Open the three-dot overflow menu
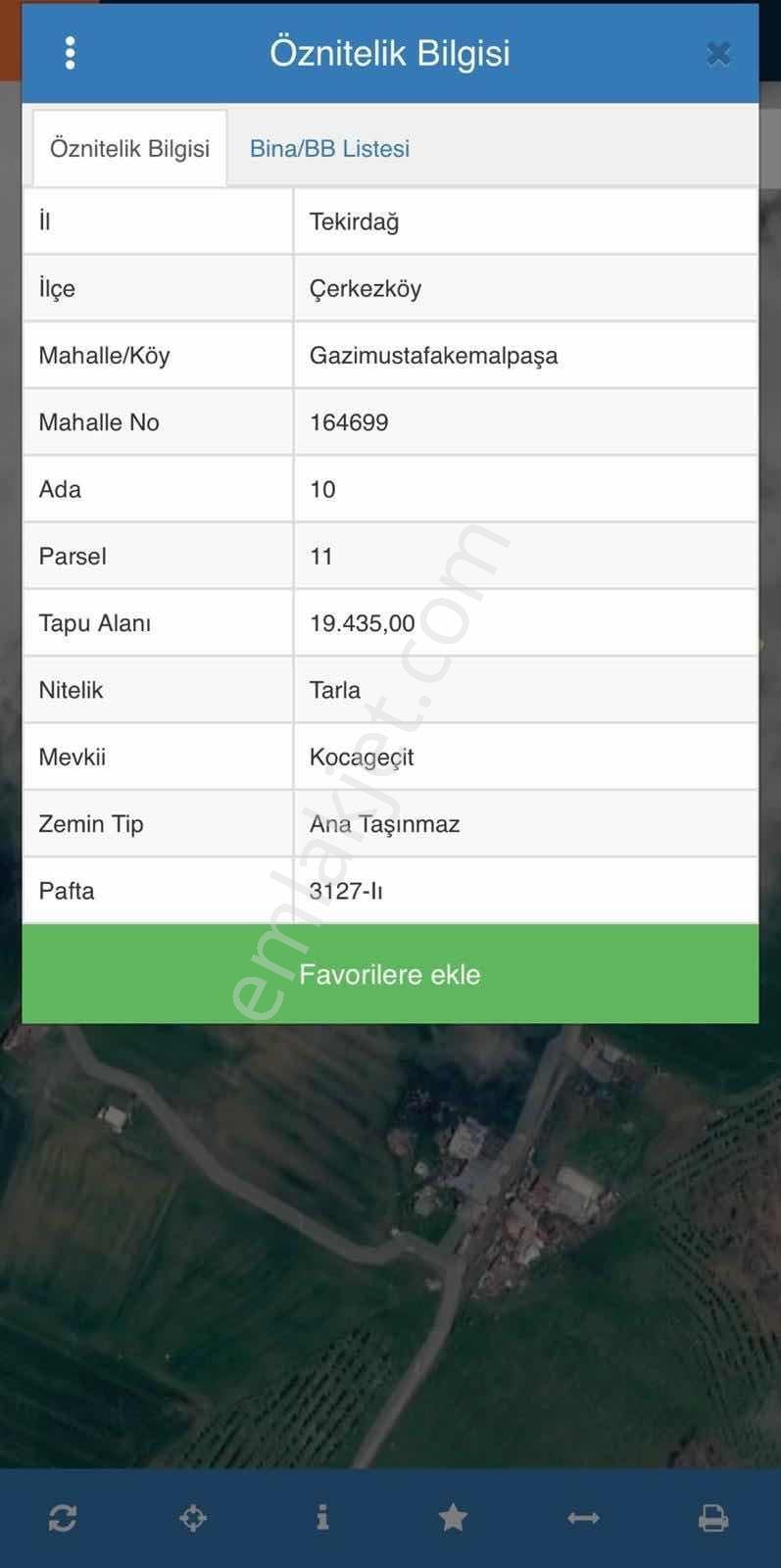This screenshot has width=781, height=1568. pos(70,53)
